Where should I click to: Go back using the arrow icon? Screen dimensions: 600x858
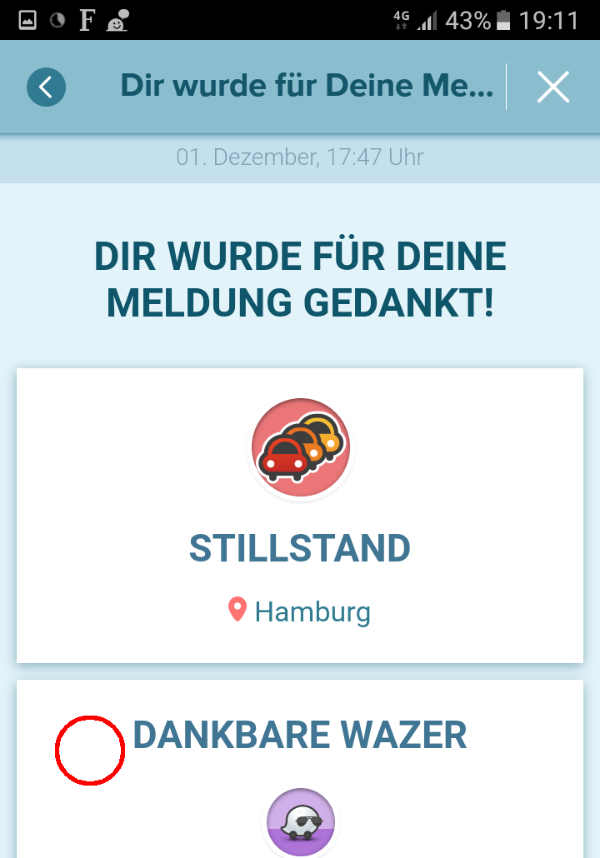[x=46, y=87]
